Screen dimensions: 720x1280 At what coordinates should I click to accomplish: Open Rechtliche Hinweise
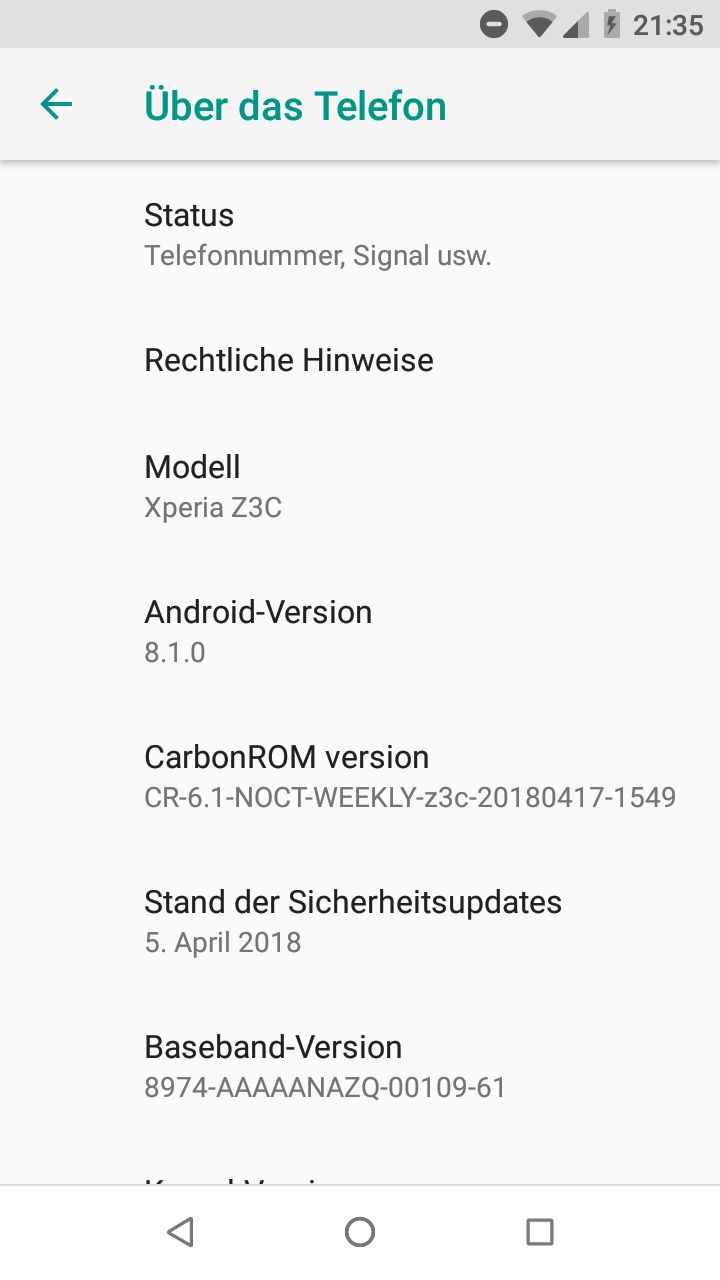(360, 360)
